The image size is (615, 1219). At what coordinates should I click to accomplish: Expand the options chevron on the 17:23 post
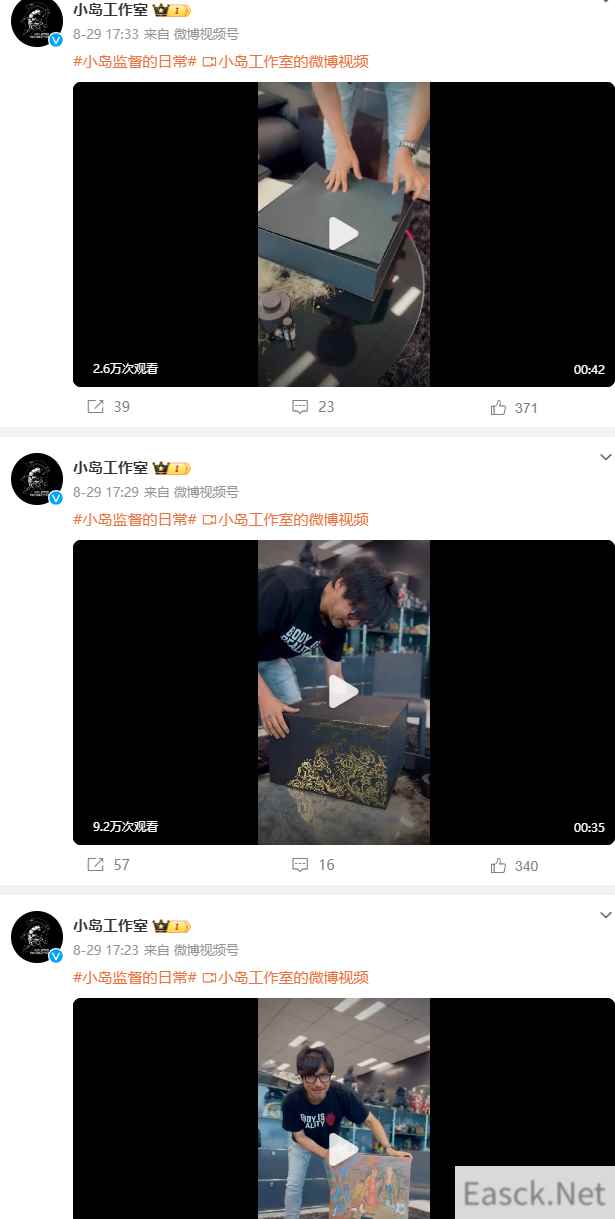click(x=605, y=915)
